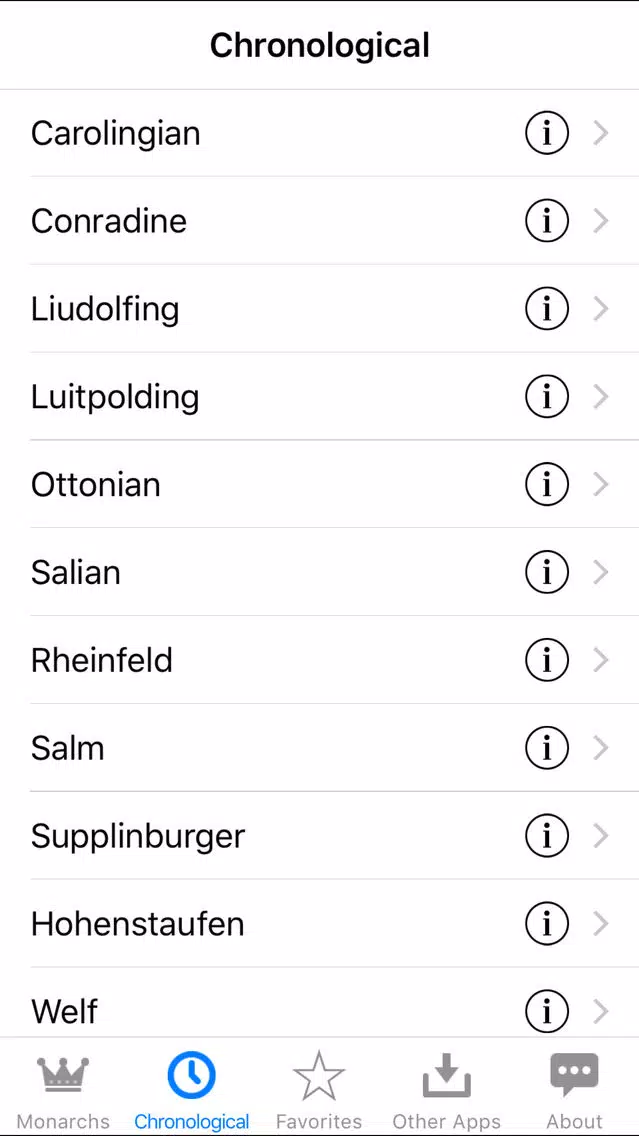Open the Carolingian dynasty row
The height and width of the screenshot is (1136, 639).
(320, 133)
